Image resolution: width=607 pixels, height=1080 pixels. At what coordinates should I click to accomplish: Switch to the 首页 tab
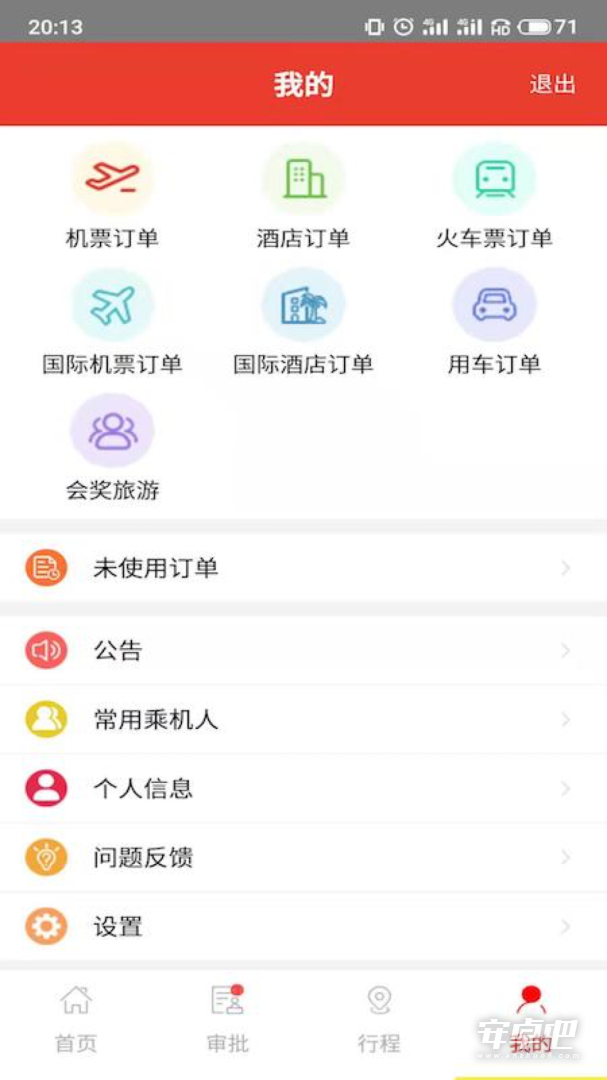pyautogui.click(x=76, y=1019)
